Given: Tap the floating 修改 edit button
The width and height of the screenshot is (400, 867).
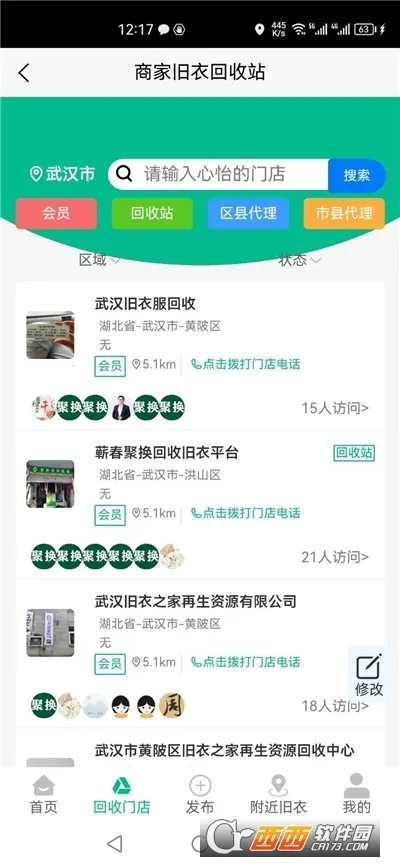Looking at the screenshot, I should click(369, 675).
